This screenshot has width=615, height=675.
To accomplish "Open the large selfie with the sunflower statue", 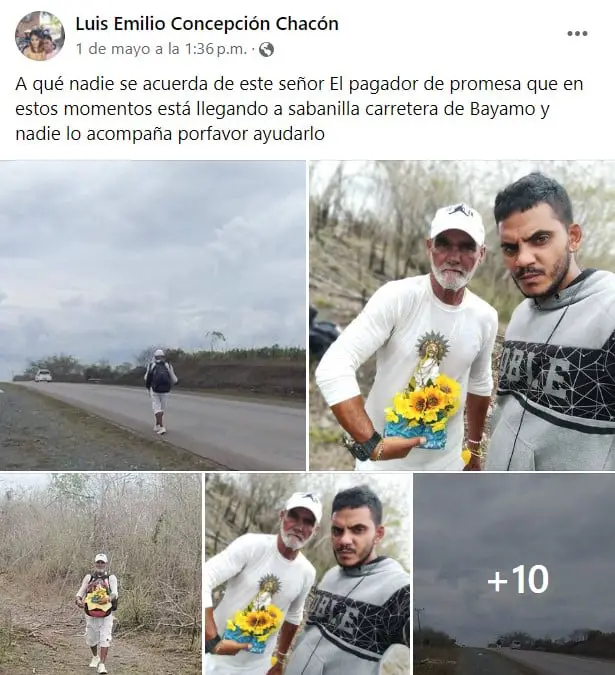I will pos(462,315).
